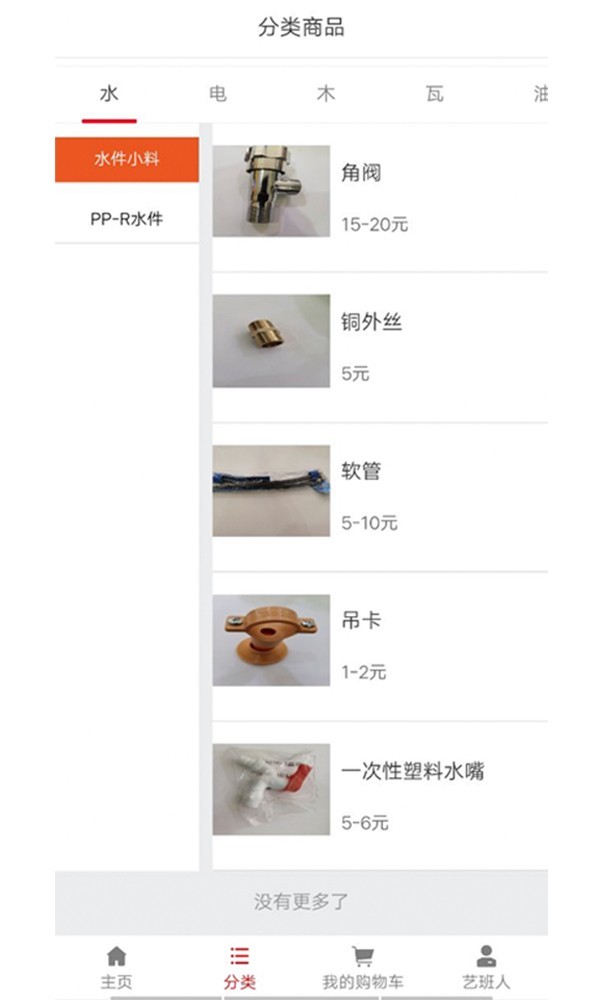Open 我的购物车 shopping cart
Viewport: 600px width, 1000px height.
coord(363,968)
